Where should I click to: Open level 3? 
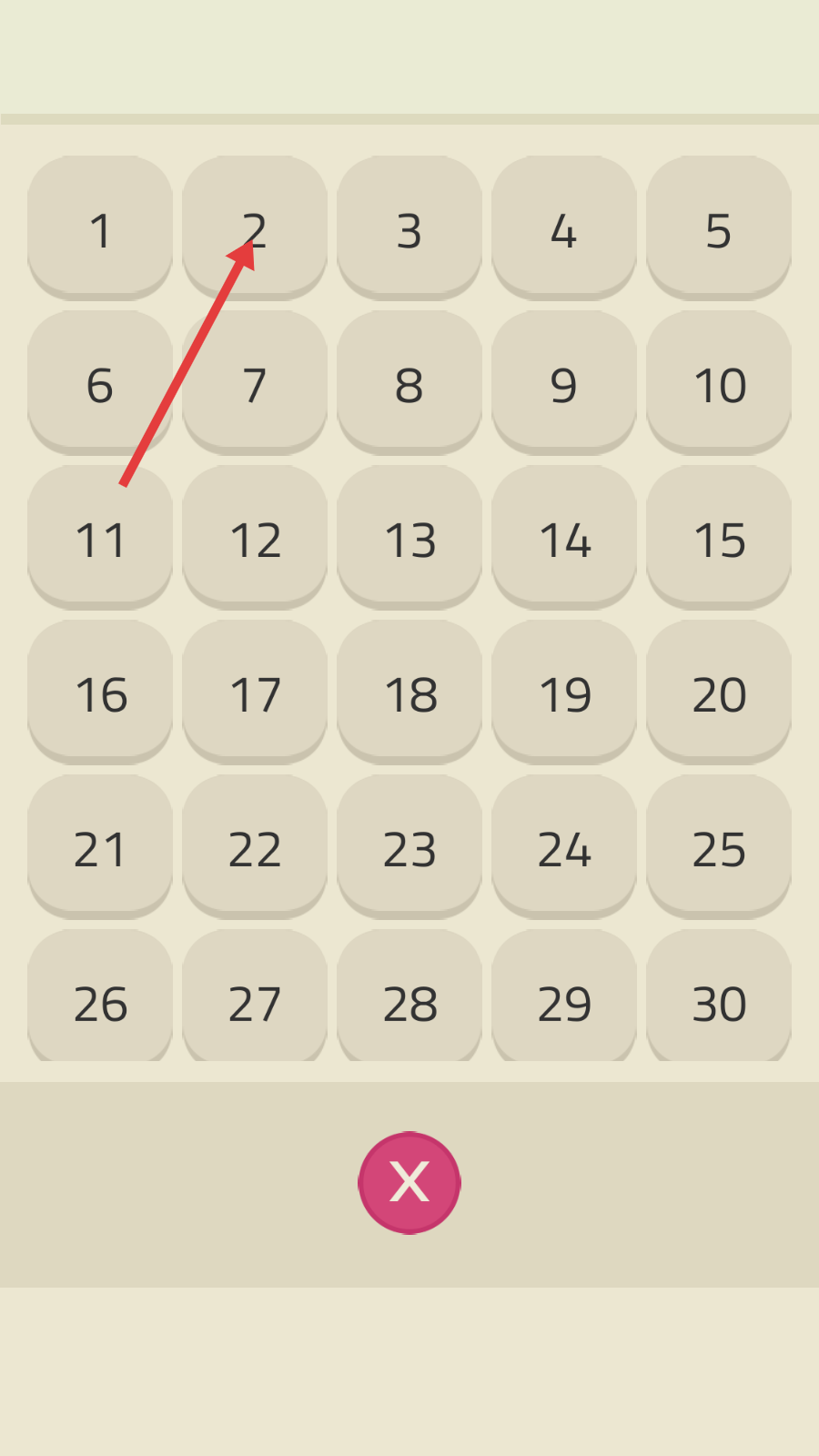[409, 227]
